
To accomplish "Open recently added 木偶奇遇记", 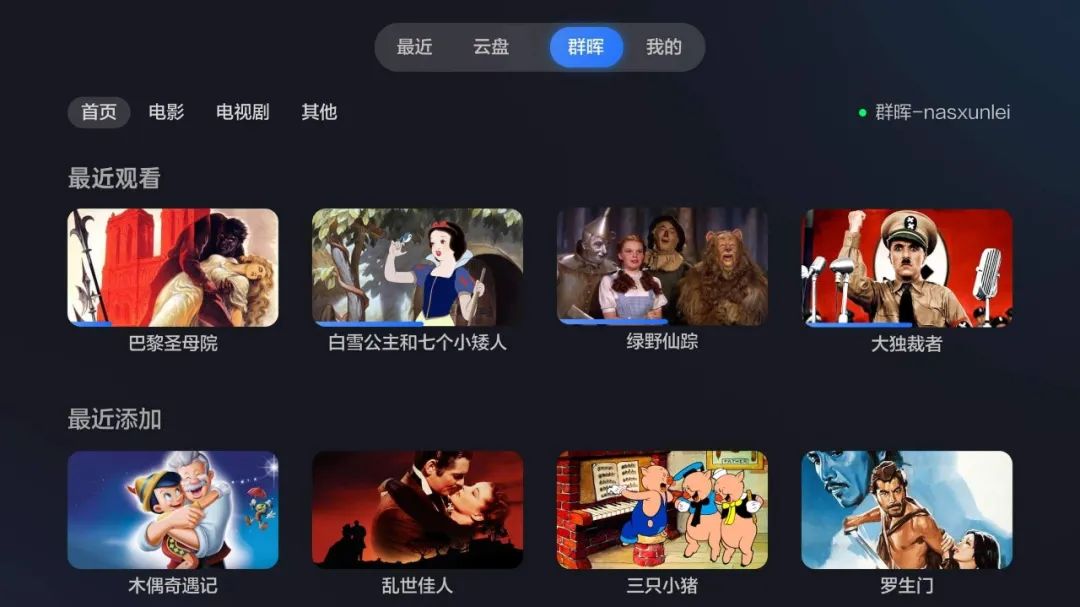I will tap(173, 509).
